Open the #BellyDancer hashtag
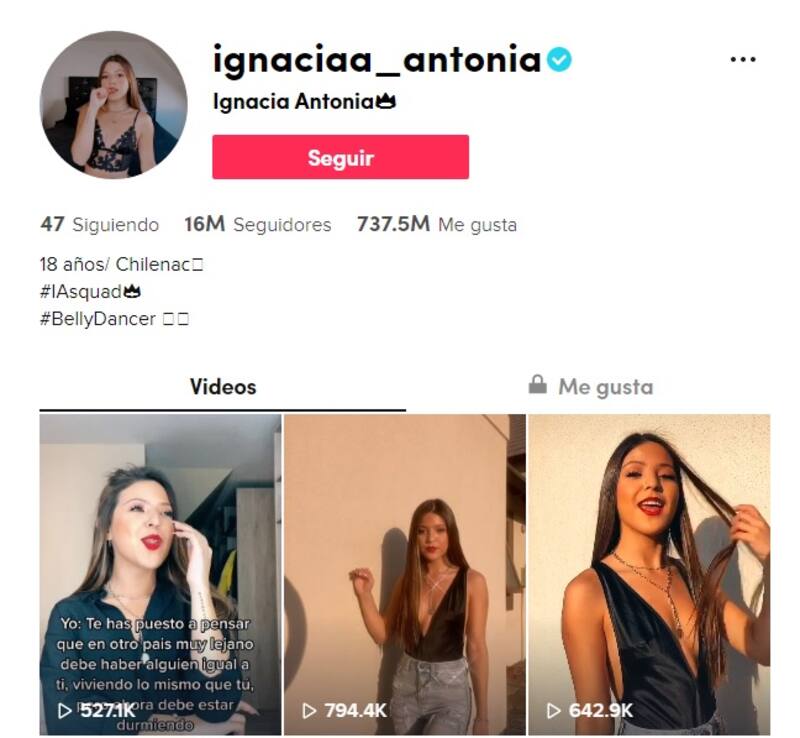800x738 pixels. [97, 319]
